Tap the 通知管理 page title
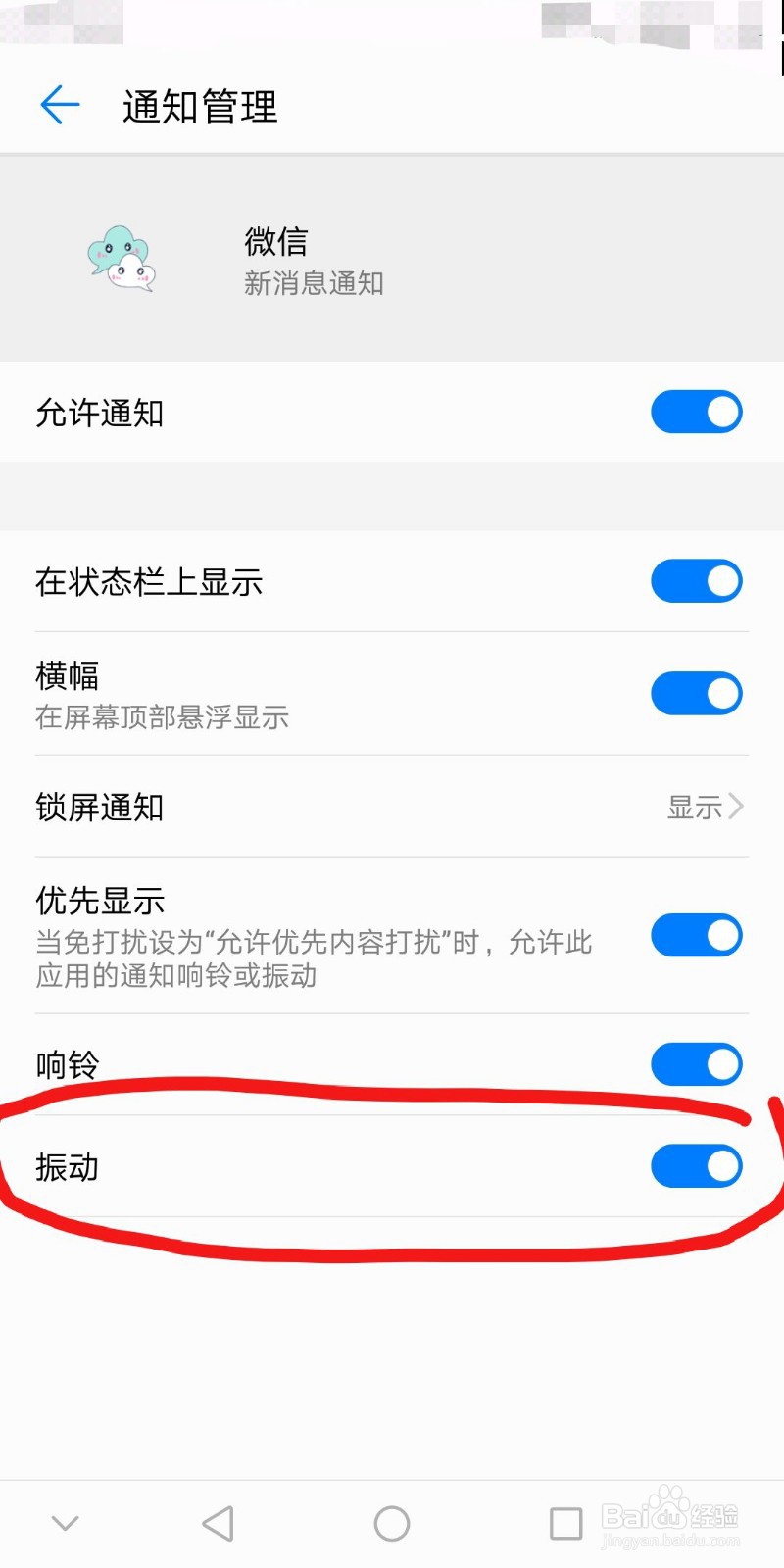This screenshot has height=1568, width=784. pyautogui.click(x=200, y=108)
